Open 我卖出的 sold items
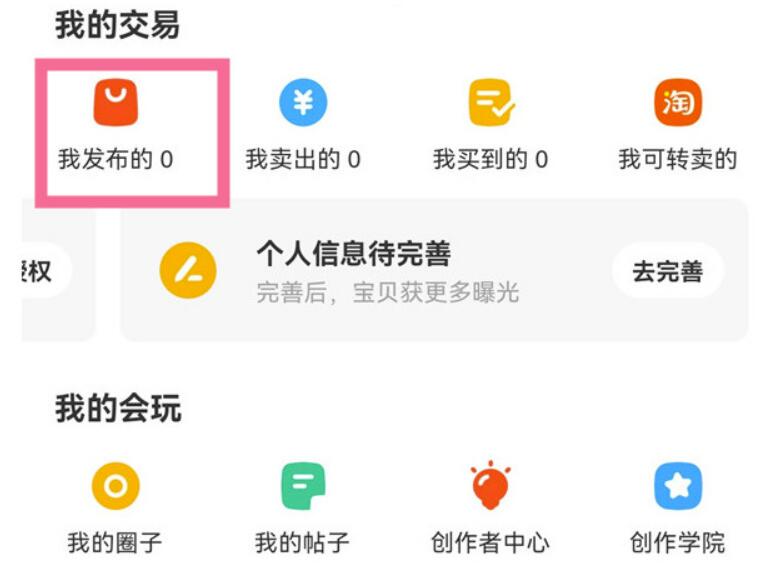769x569 pixels. (303, 128)
